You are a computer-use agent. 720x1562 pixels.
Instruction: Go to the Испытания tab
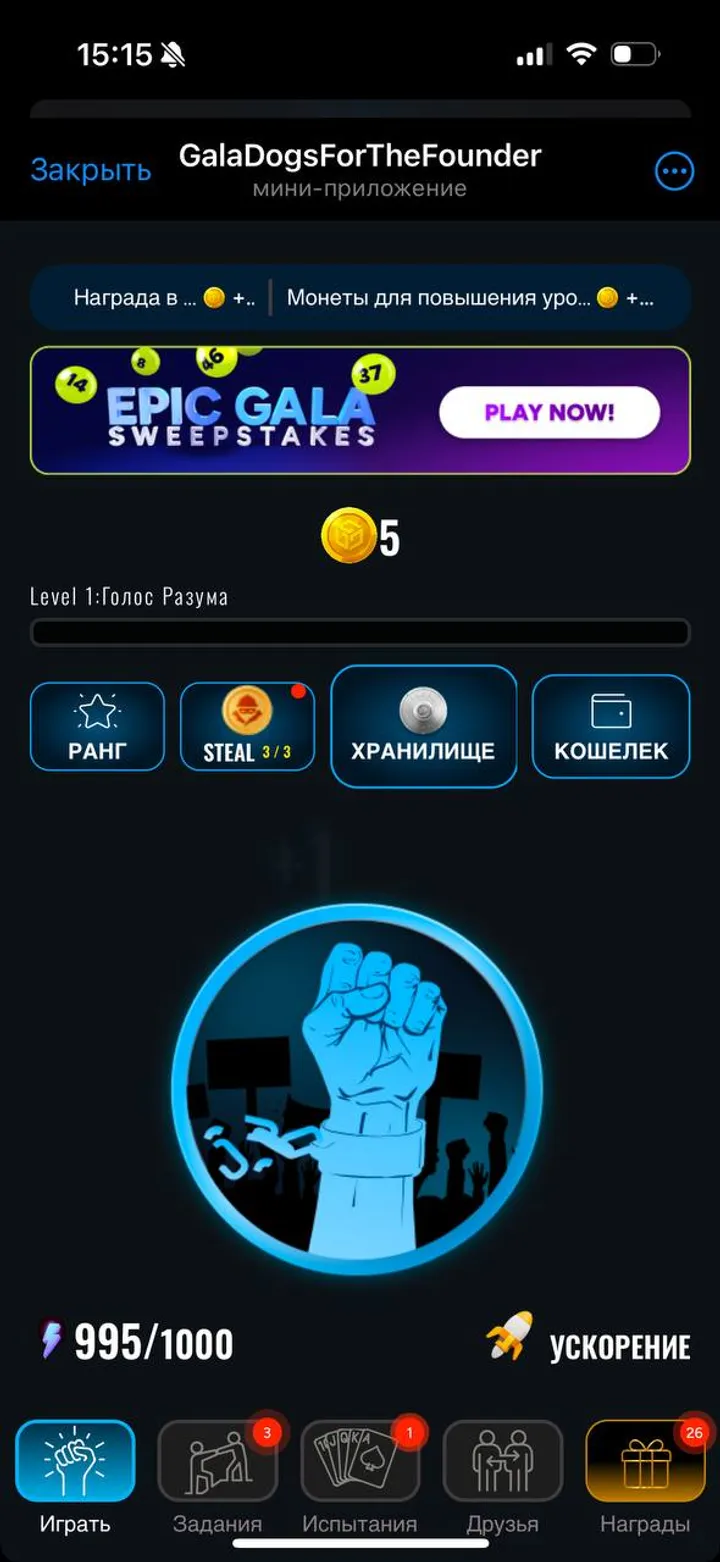click(360, 1476)
